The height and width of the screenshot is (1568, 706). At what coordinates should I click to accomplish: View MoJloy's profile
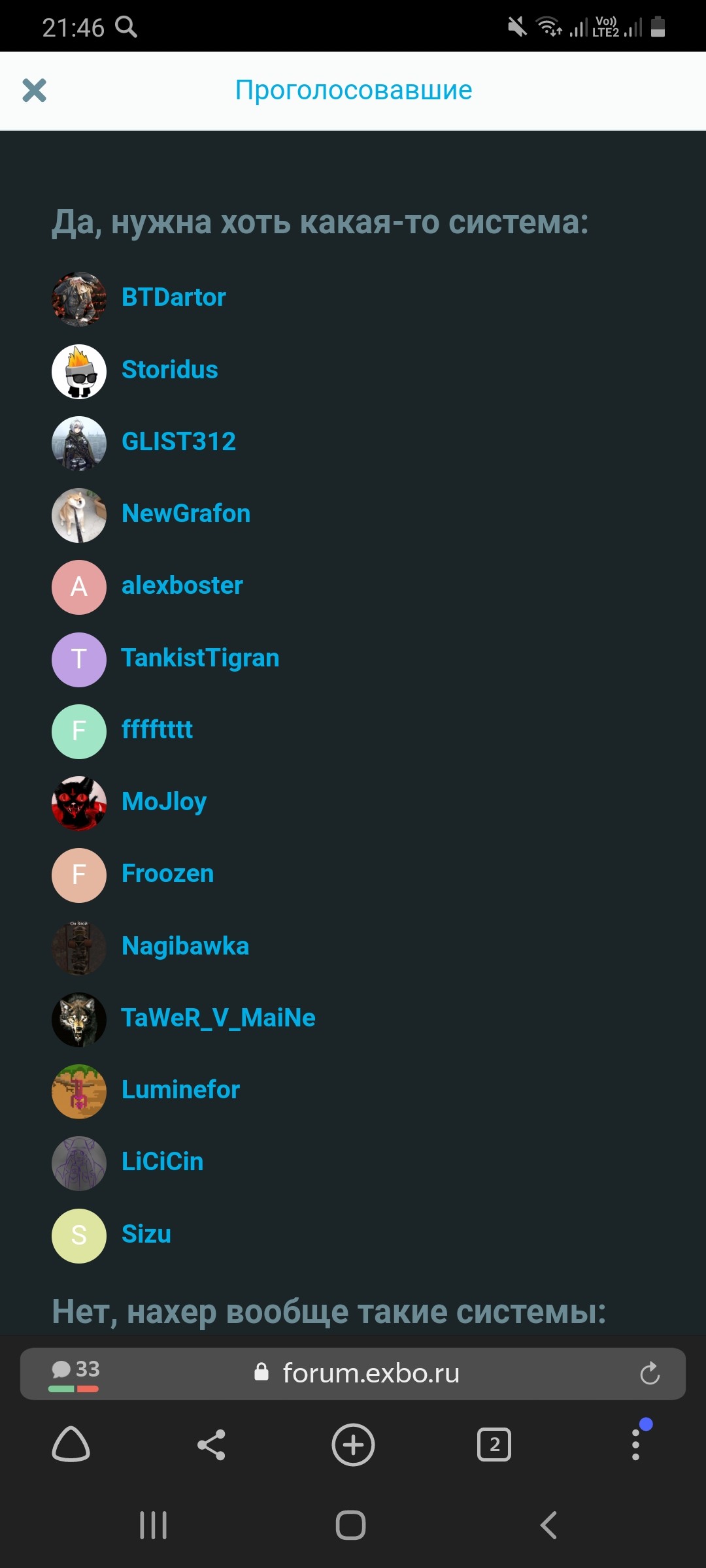(164, 802)
